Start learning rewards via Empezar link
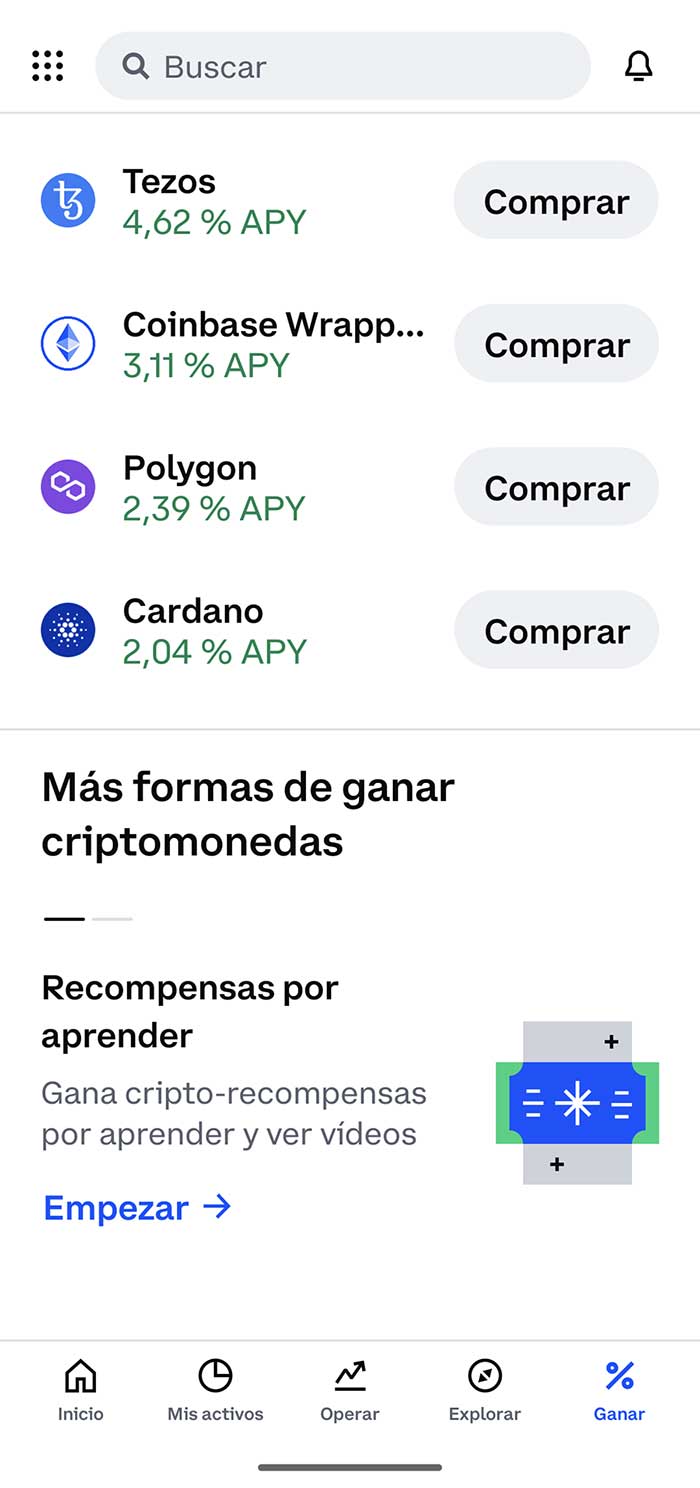 click(137, 1208)
